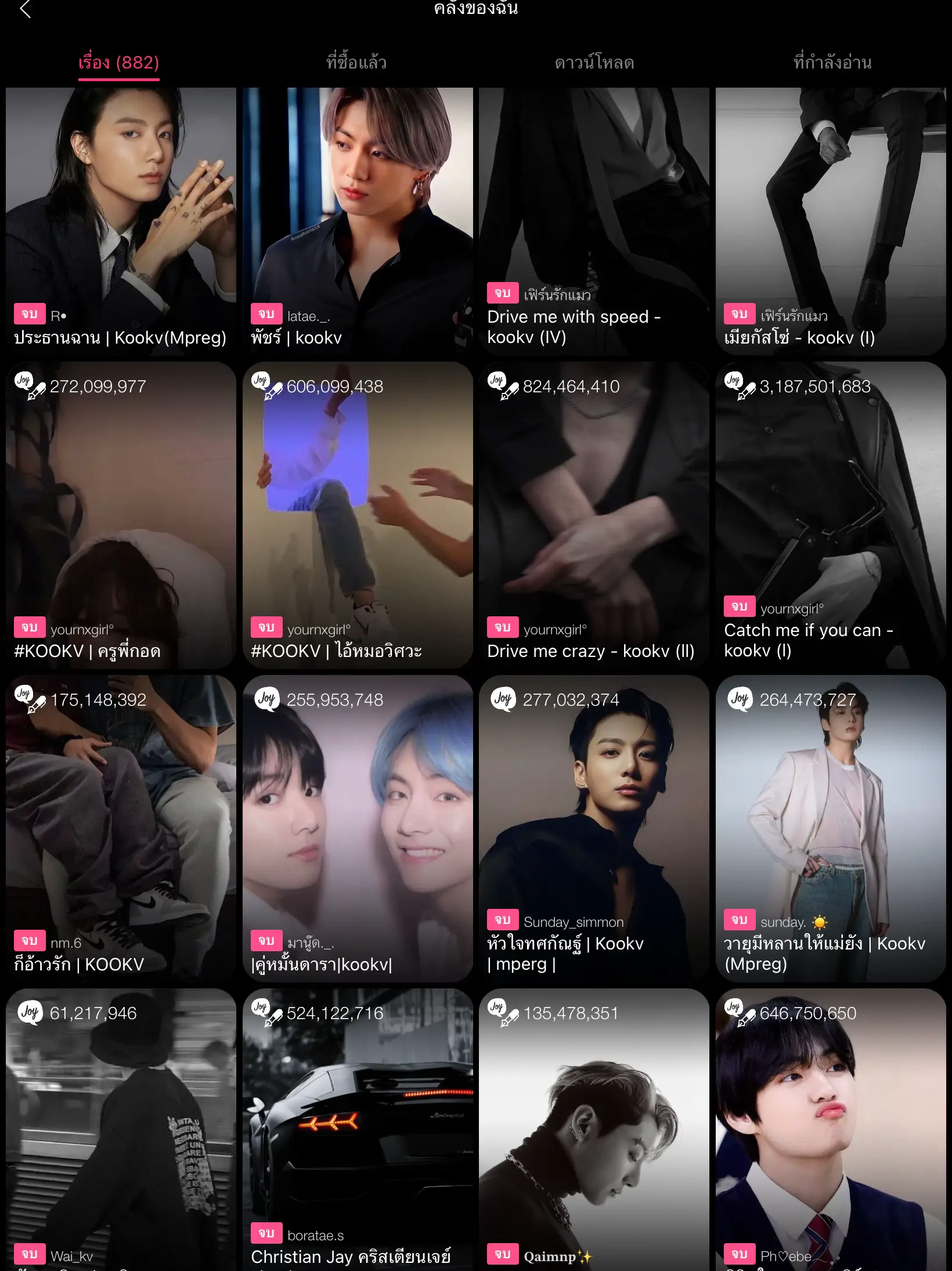This screenshot has height=1271, width=952.
Task: Open story ประธานฉาน | Kookv(Mpreg)
Action: [x=121, y=221]
